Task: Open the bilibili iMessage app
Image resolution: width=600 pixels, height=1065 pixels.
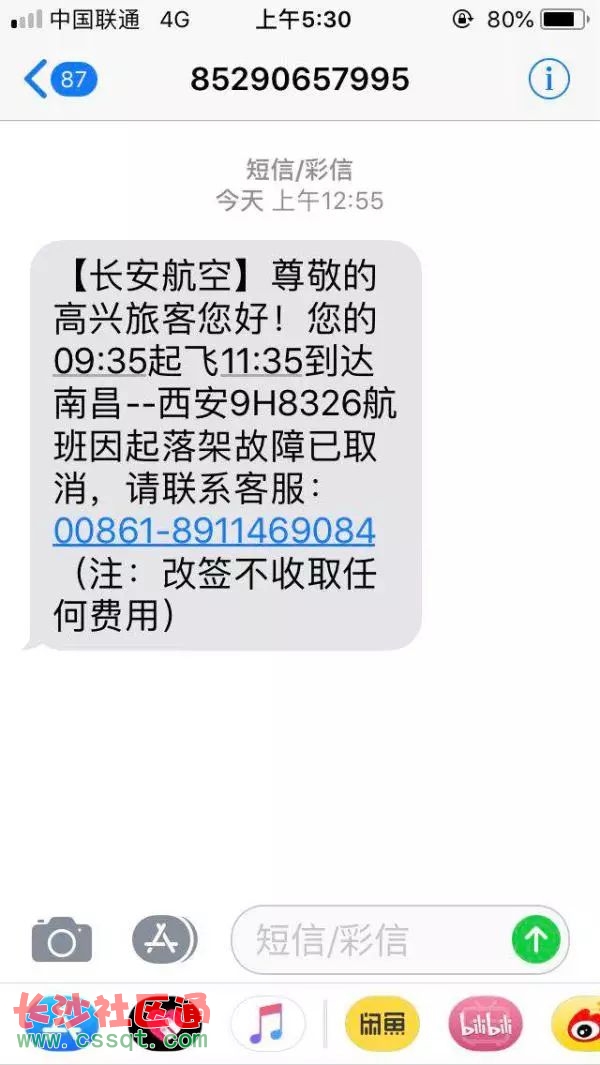Action: (x=485, y=1024)
